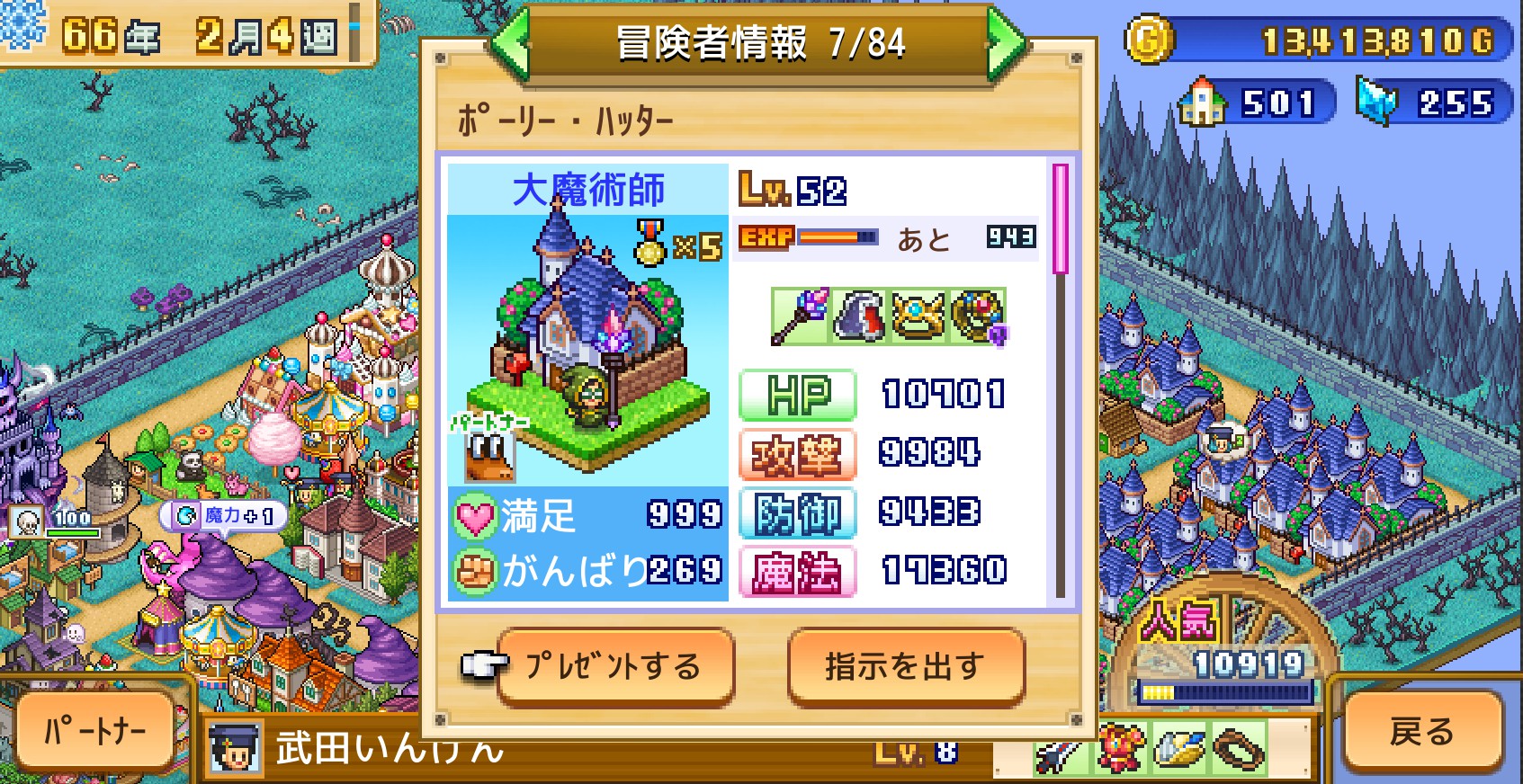Tap 戻る to go back
This screenshot has width=1523, height=784.
point(1422,731)
